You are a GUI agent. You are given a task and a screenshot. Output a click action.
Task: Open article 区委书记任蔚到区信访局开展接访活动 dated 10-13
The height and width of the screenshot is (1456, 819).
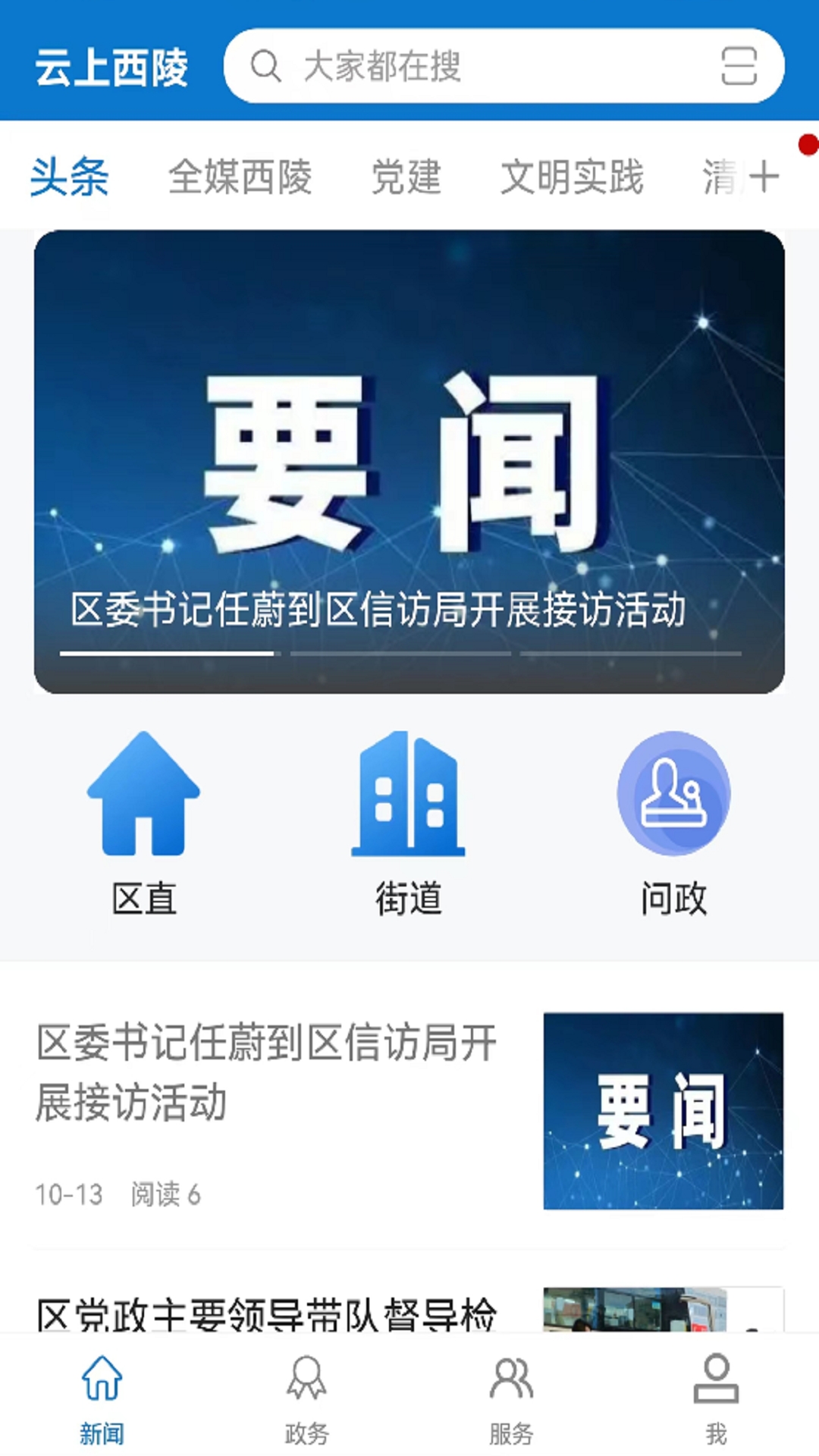point(409,1110)
